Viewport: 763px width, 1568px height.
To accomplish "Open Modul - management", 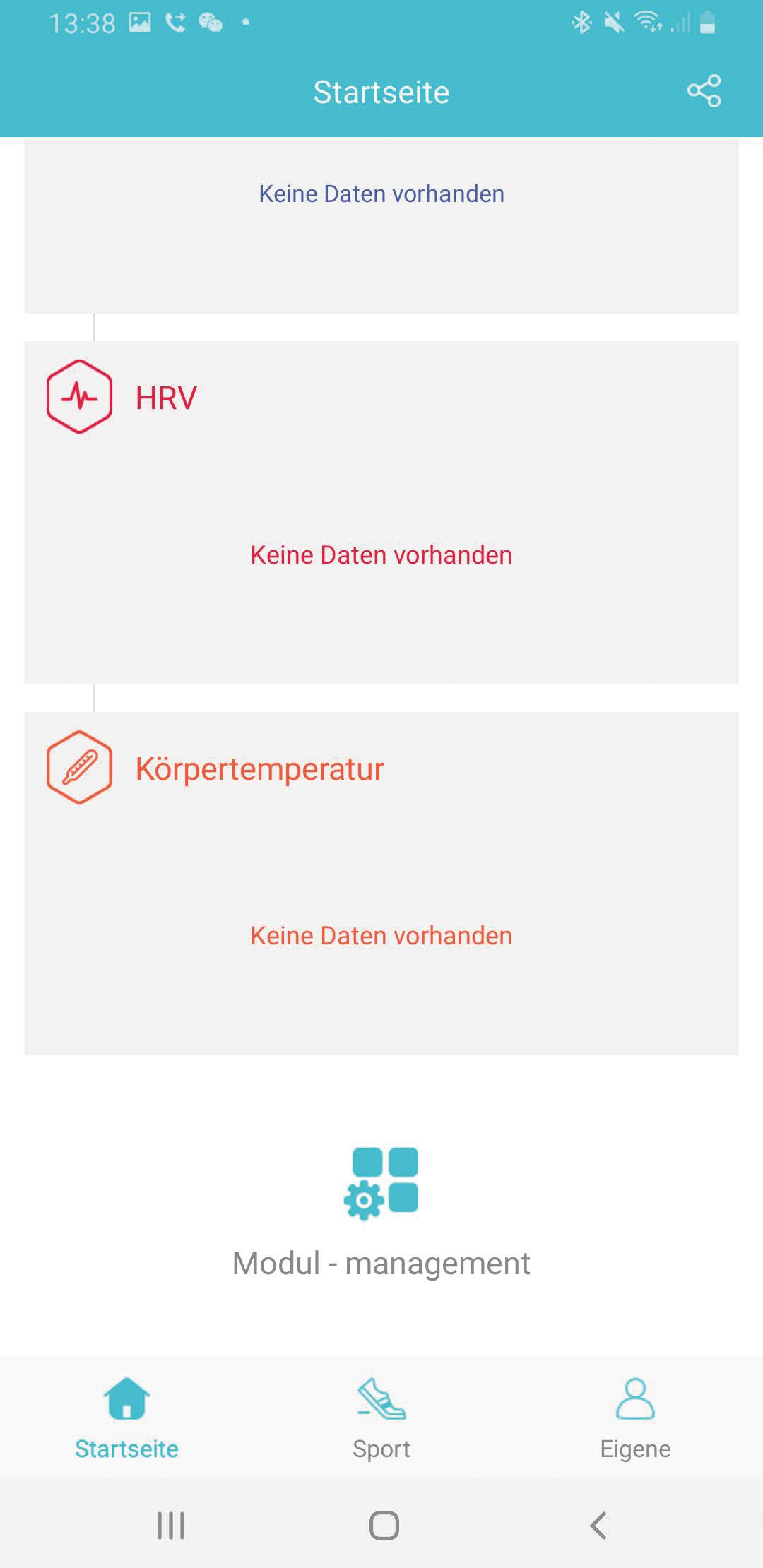I will (x=381, y=1211).
